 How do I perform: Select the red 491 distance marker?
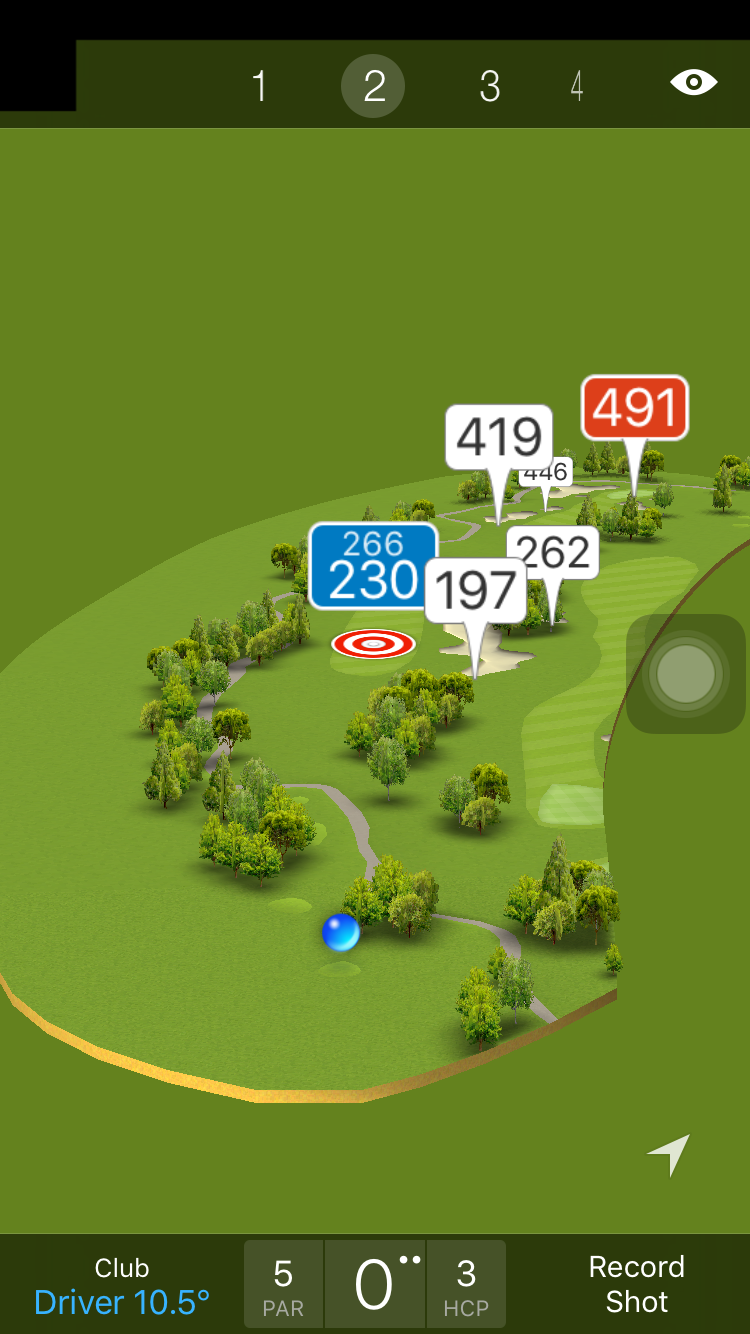click(635, 408)
